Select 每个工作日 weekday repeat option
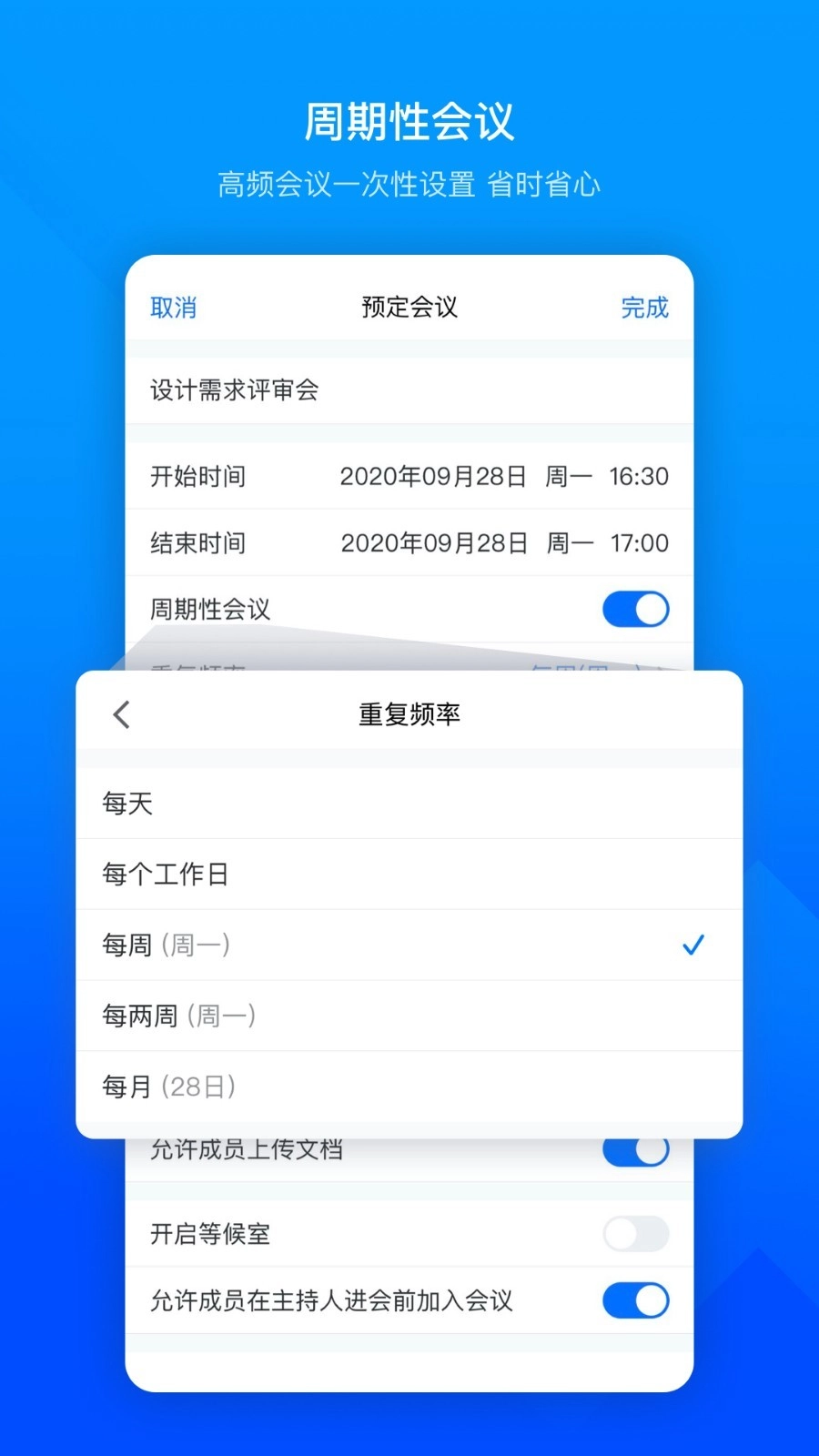Viewport: 819px width, 1456px height. [165, 875]
